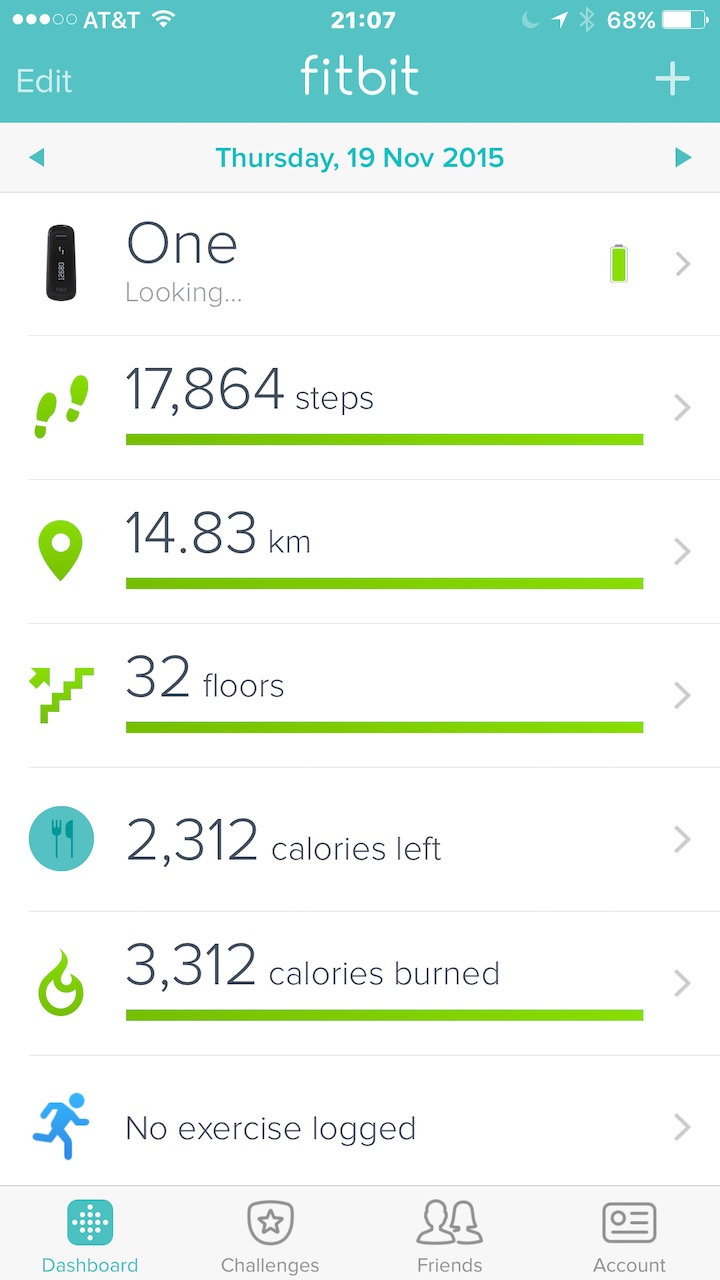Open the 3,312 calories burned details

point(360,983)
